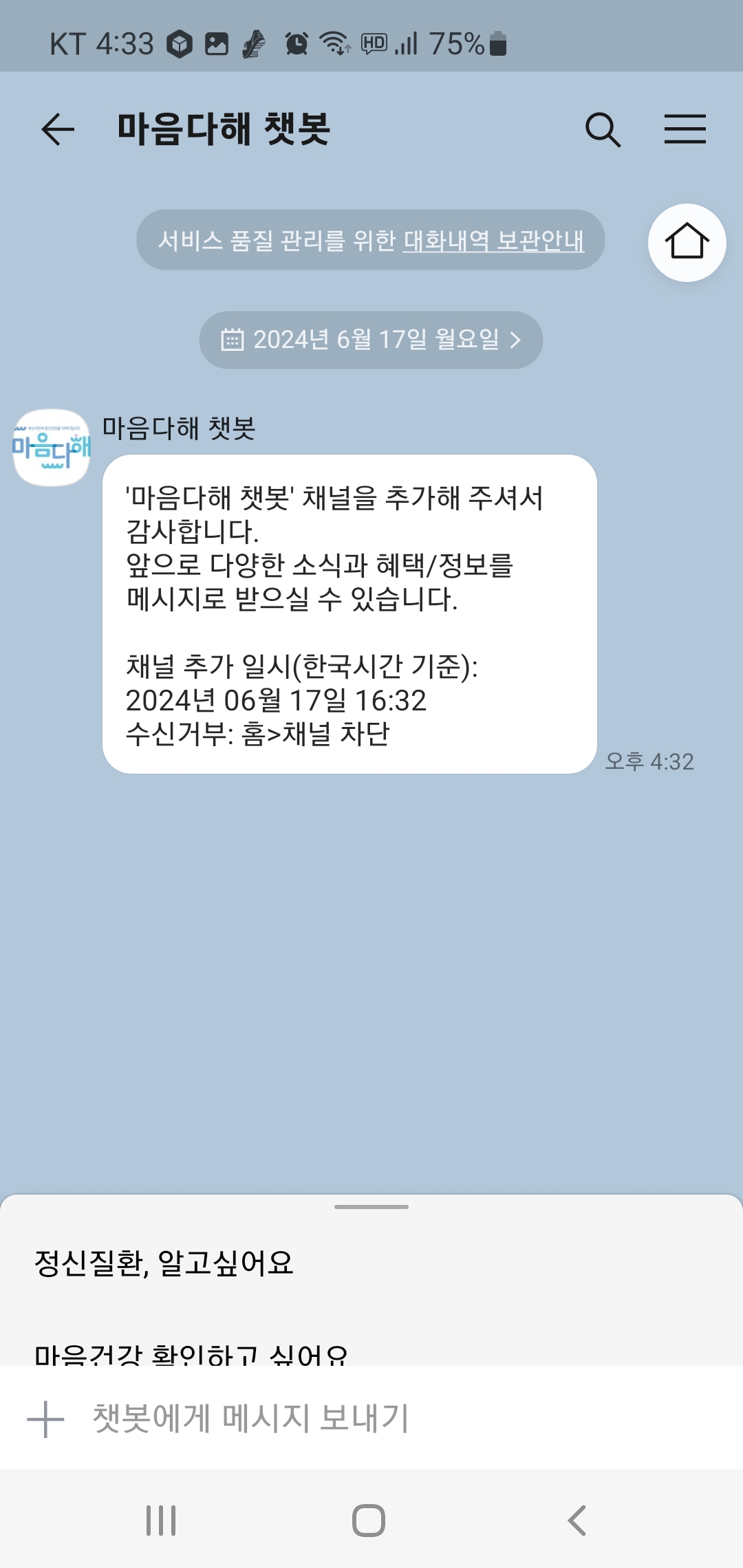Tap the system home button
The image size is (743, 1568).
[x=369, y=1521]
